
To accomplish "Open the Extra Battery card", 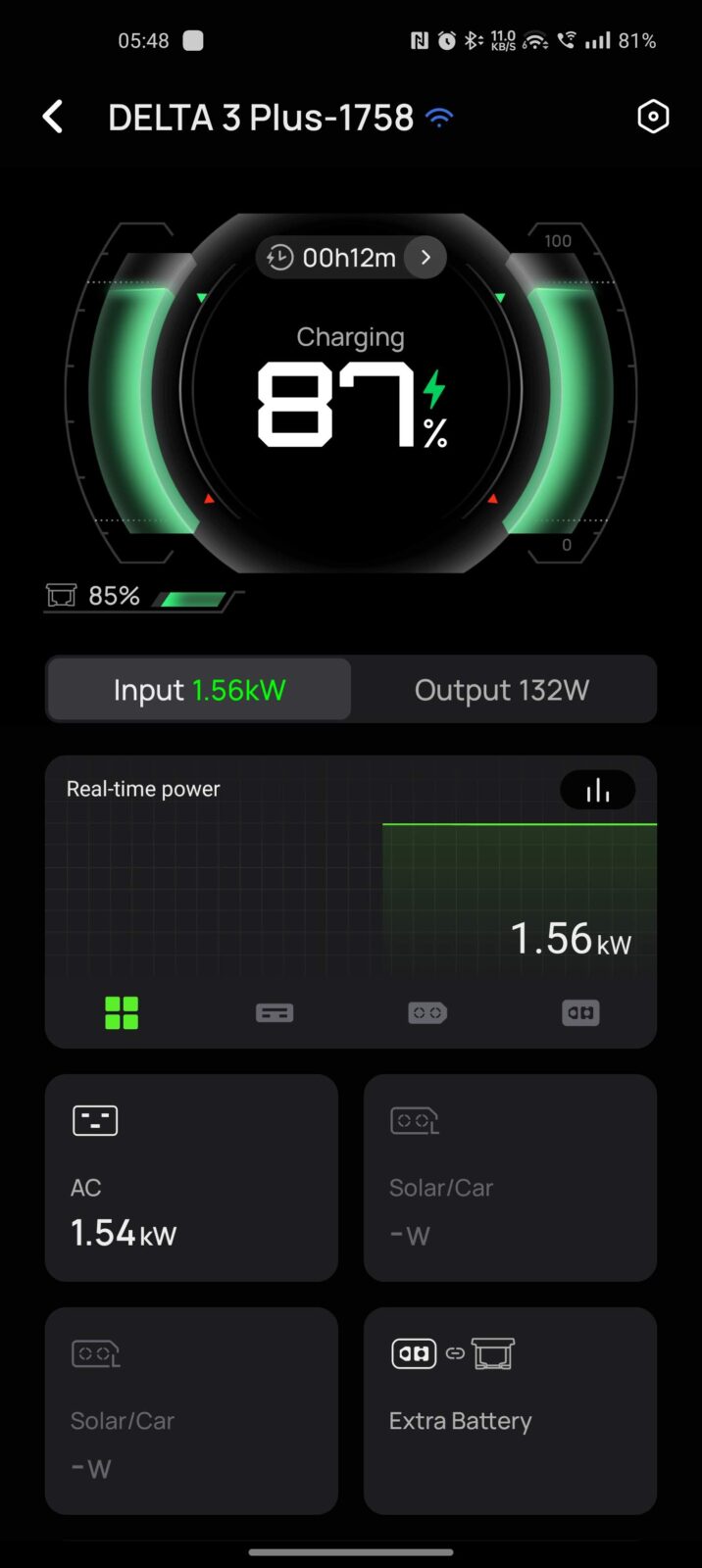I will [510, 1411].
